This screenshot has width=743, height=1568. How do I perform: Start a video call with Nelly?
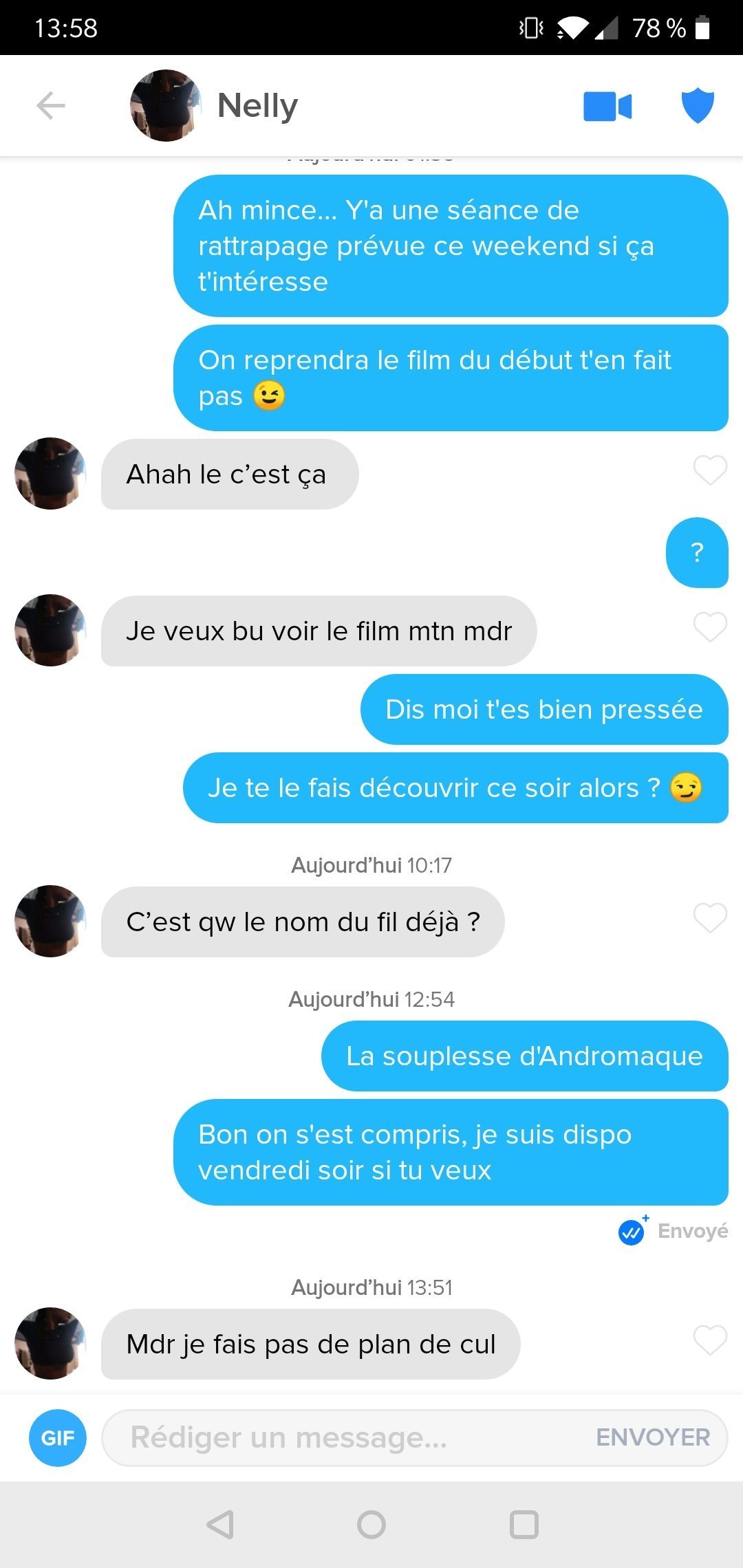click(607, 107)
